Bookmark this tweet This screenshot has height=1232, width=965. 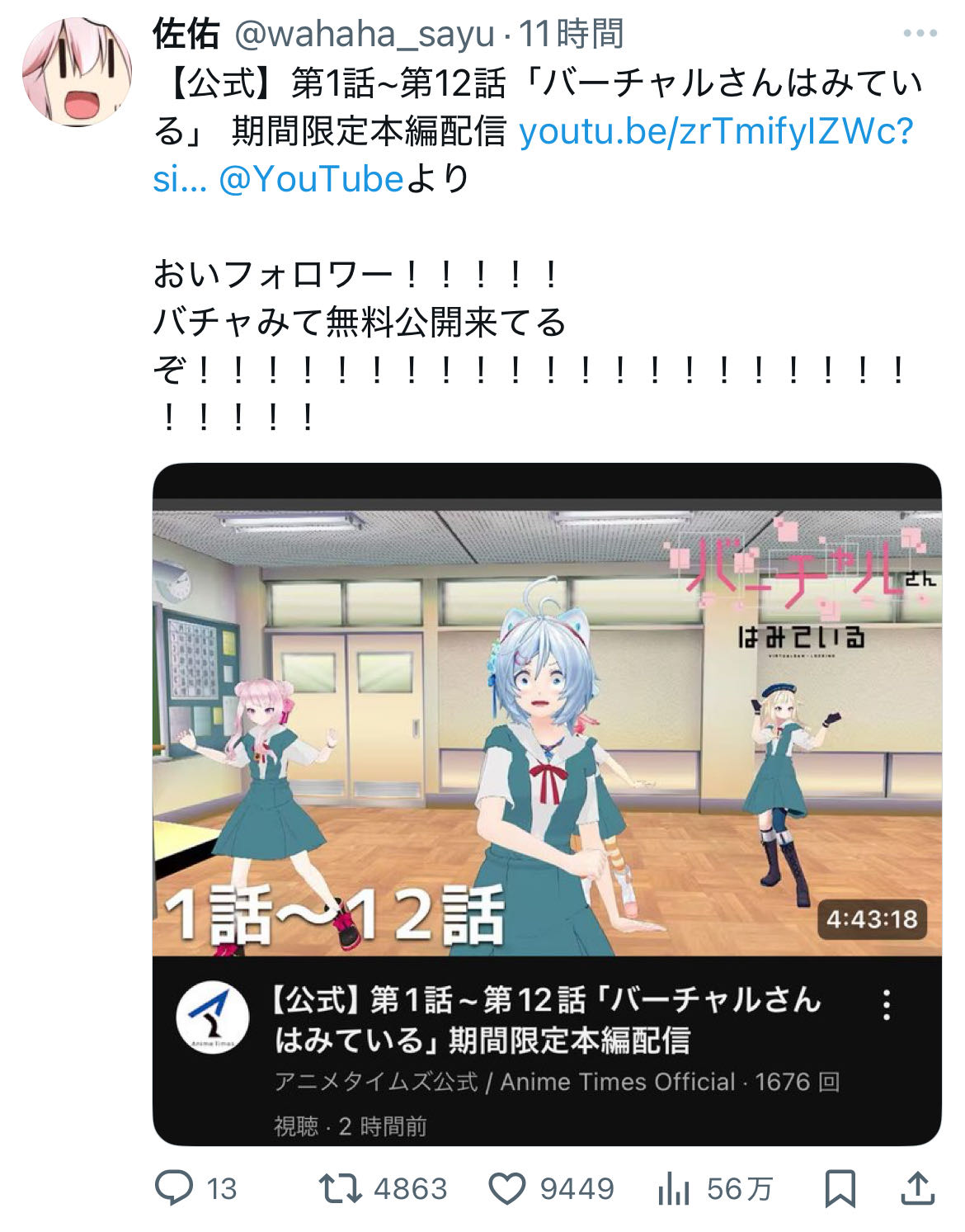coord(840,1188)
